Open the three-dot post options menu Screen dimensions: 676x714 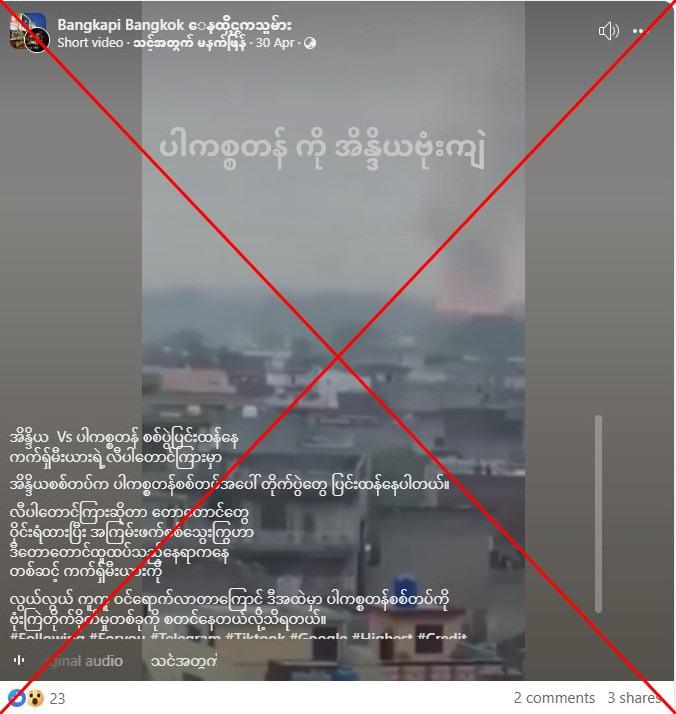pyautogui.click(x=642, y=31)
